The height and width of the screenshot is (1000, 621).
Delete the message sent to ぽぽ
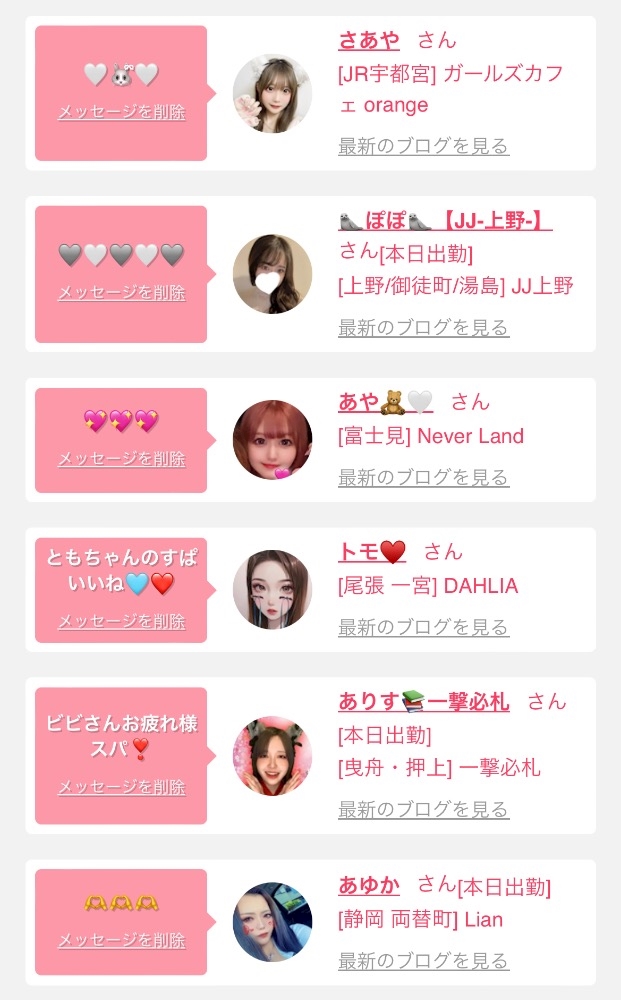pos(122,293)
